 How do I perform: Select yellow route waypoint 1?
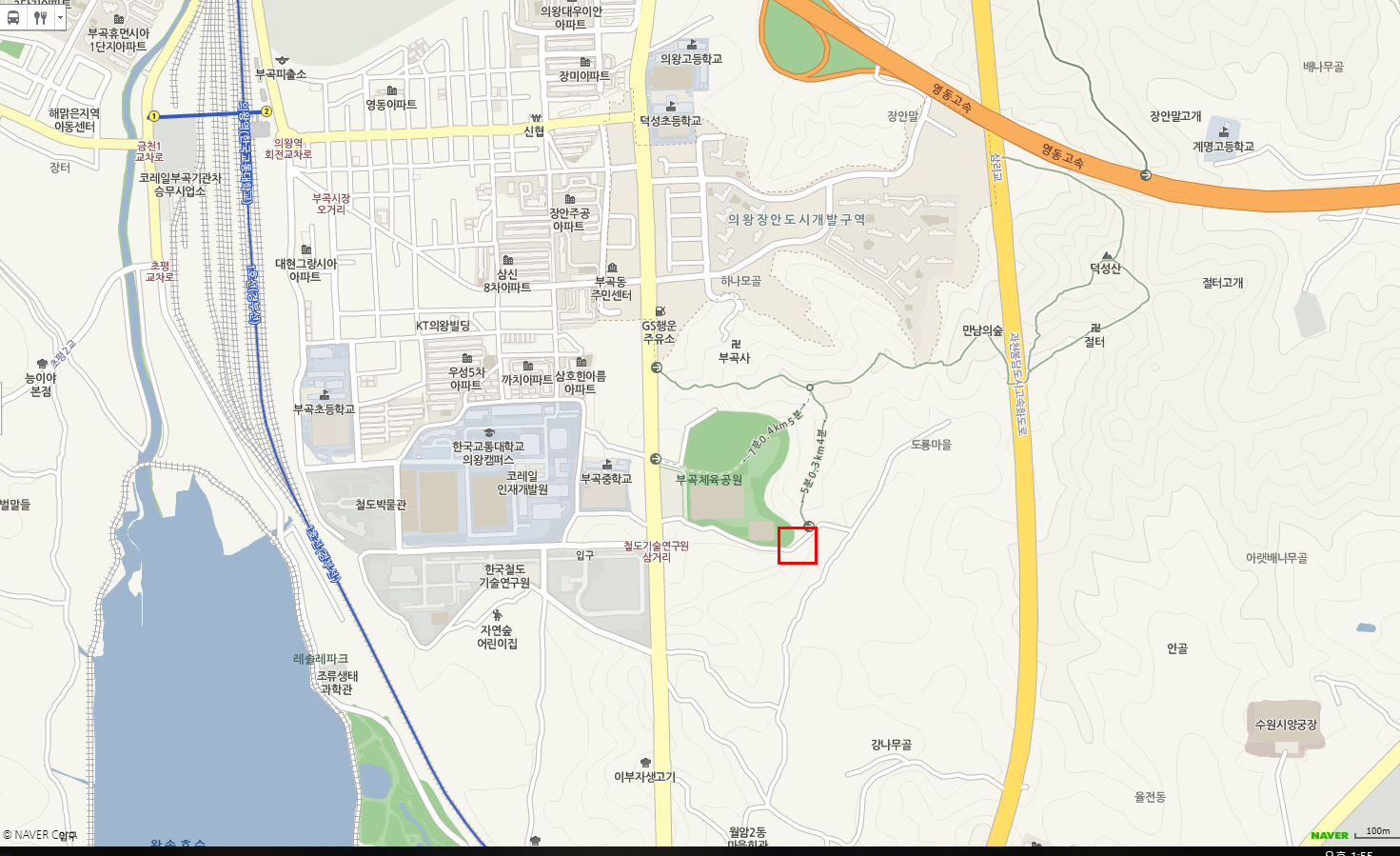[153, 116]
